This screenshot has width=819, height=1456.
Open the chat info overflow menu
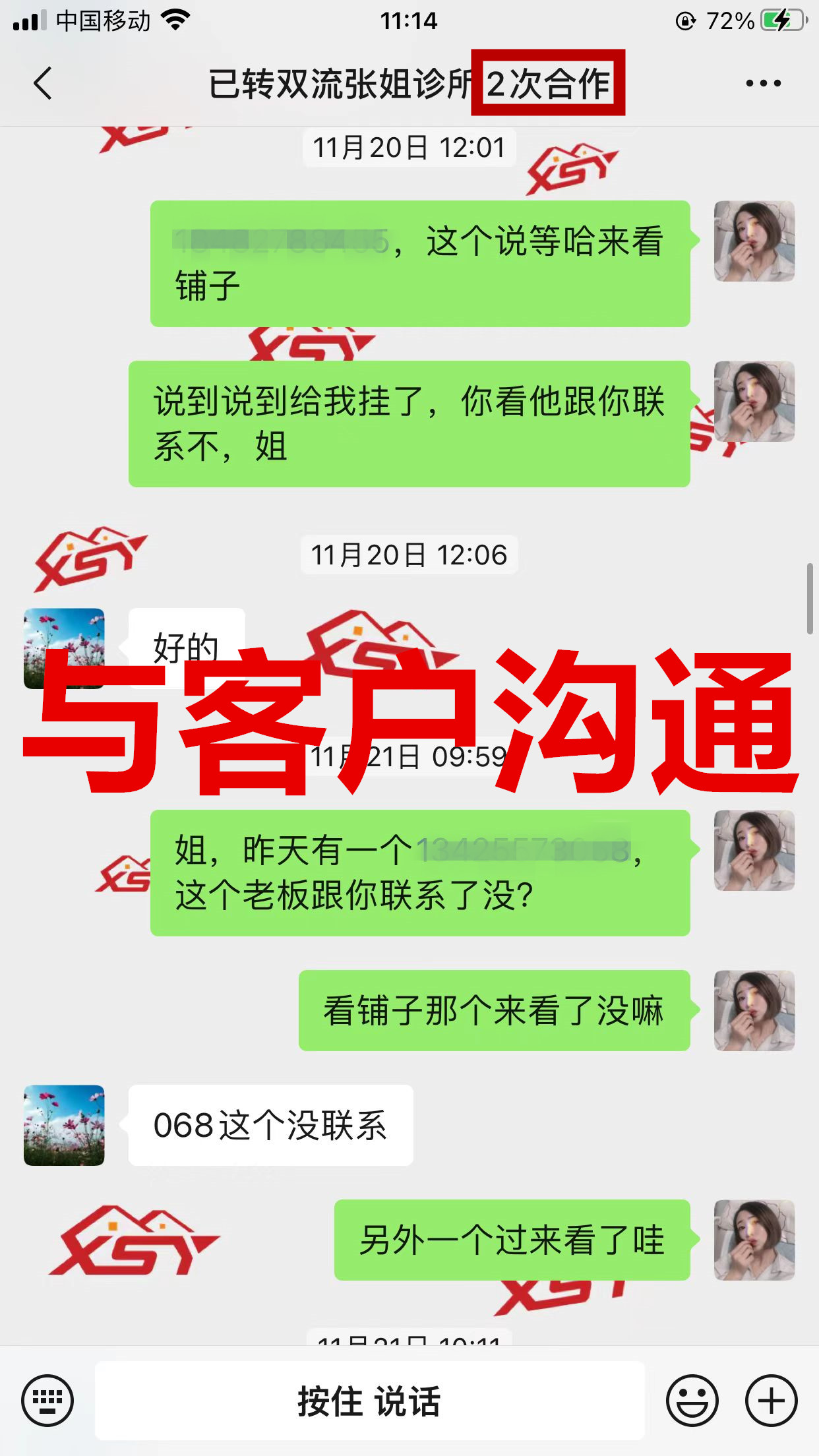point(763,84)
